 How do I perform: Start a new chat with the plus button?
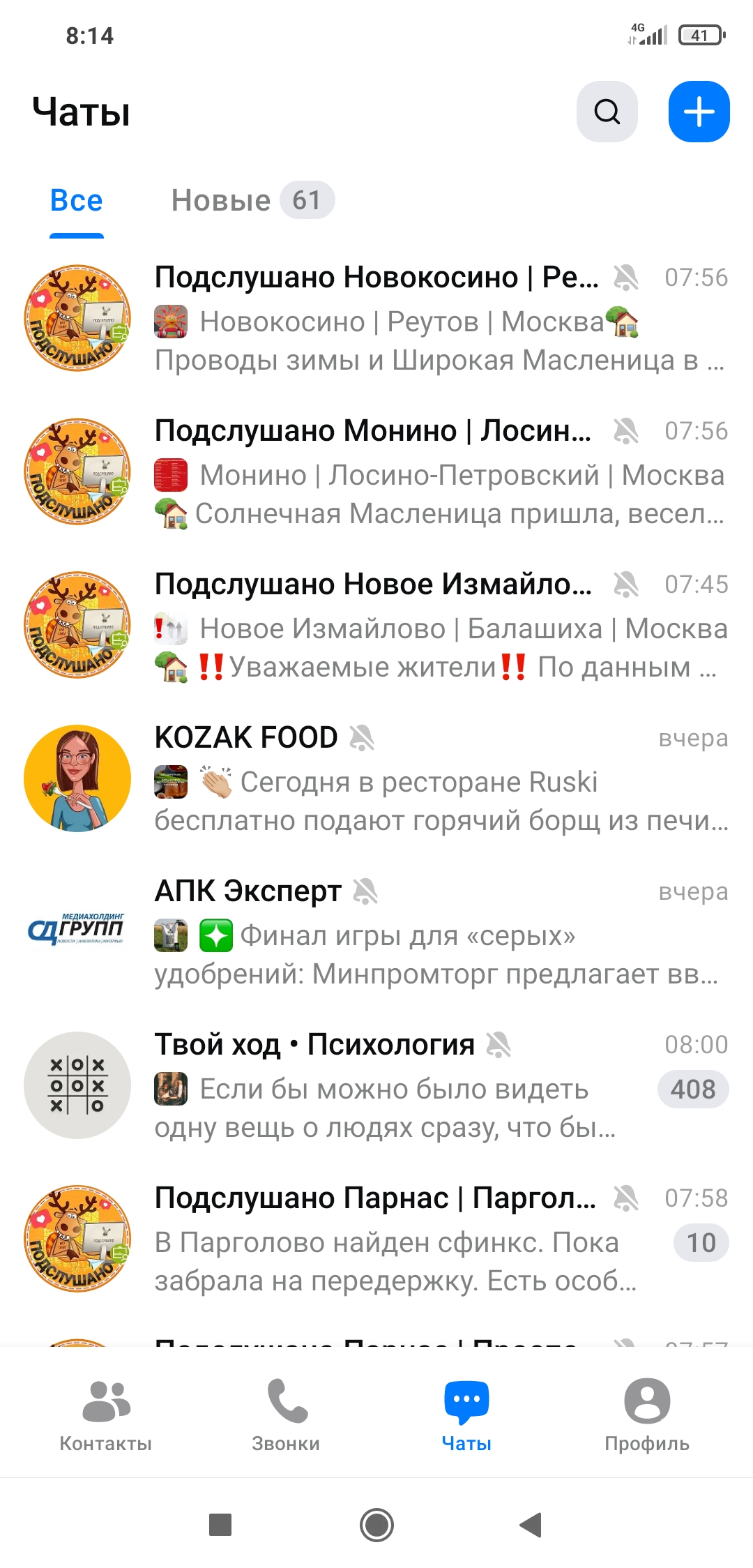coord(699,112)
